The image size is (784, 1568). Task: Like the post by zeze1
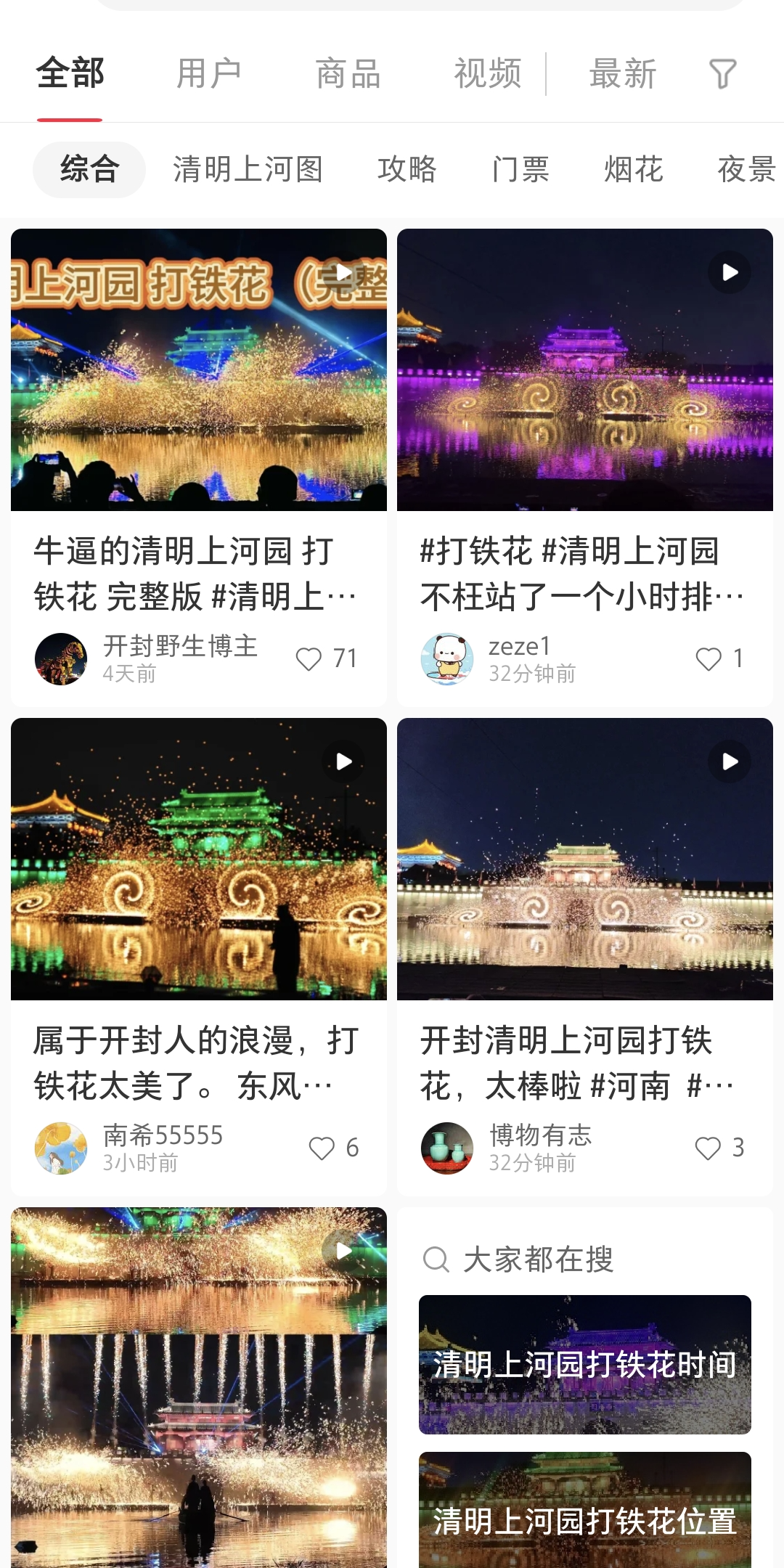pyautogui.click(x=709, y=659)
